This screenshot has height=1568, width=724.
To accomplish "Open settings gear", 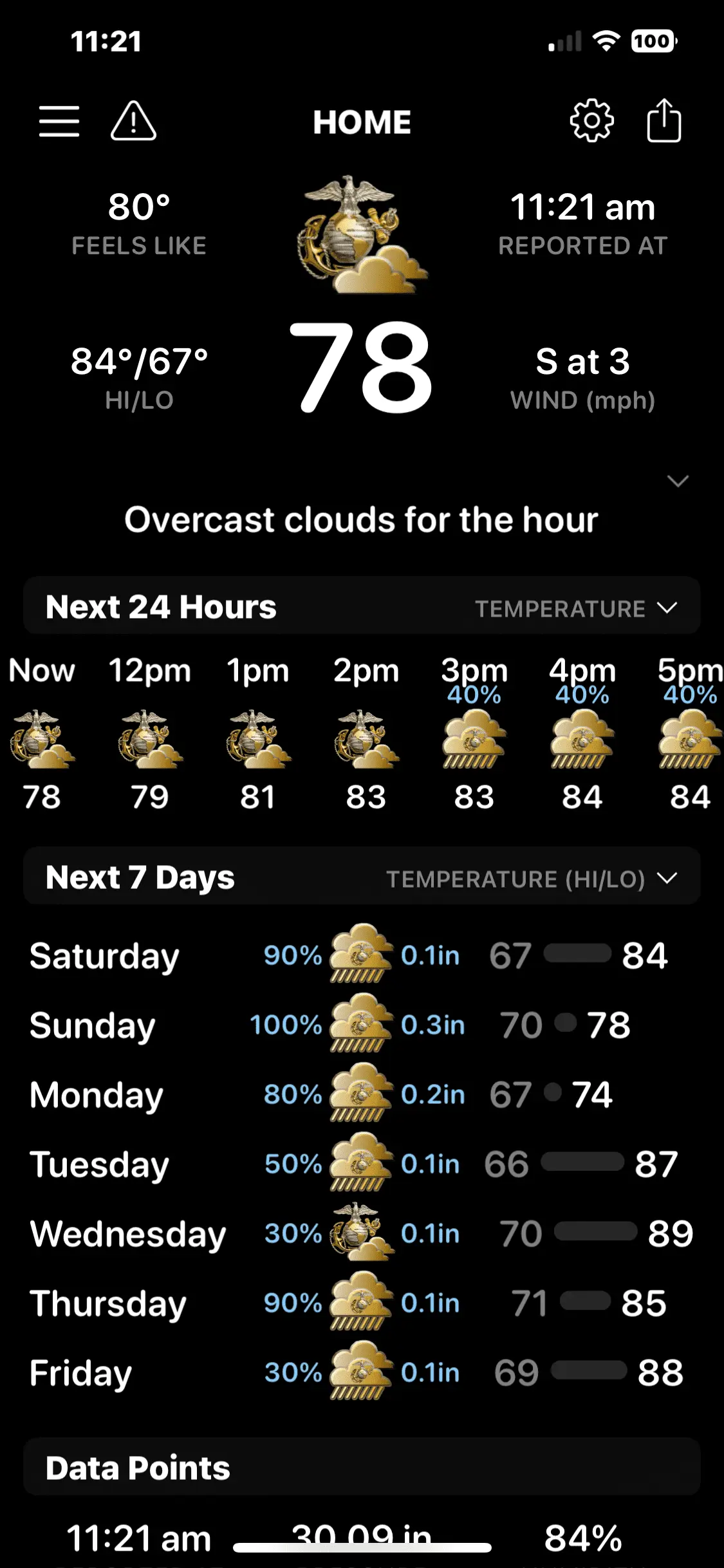I will pyautogui.click(x=591, y=121).
